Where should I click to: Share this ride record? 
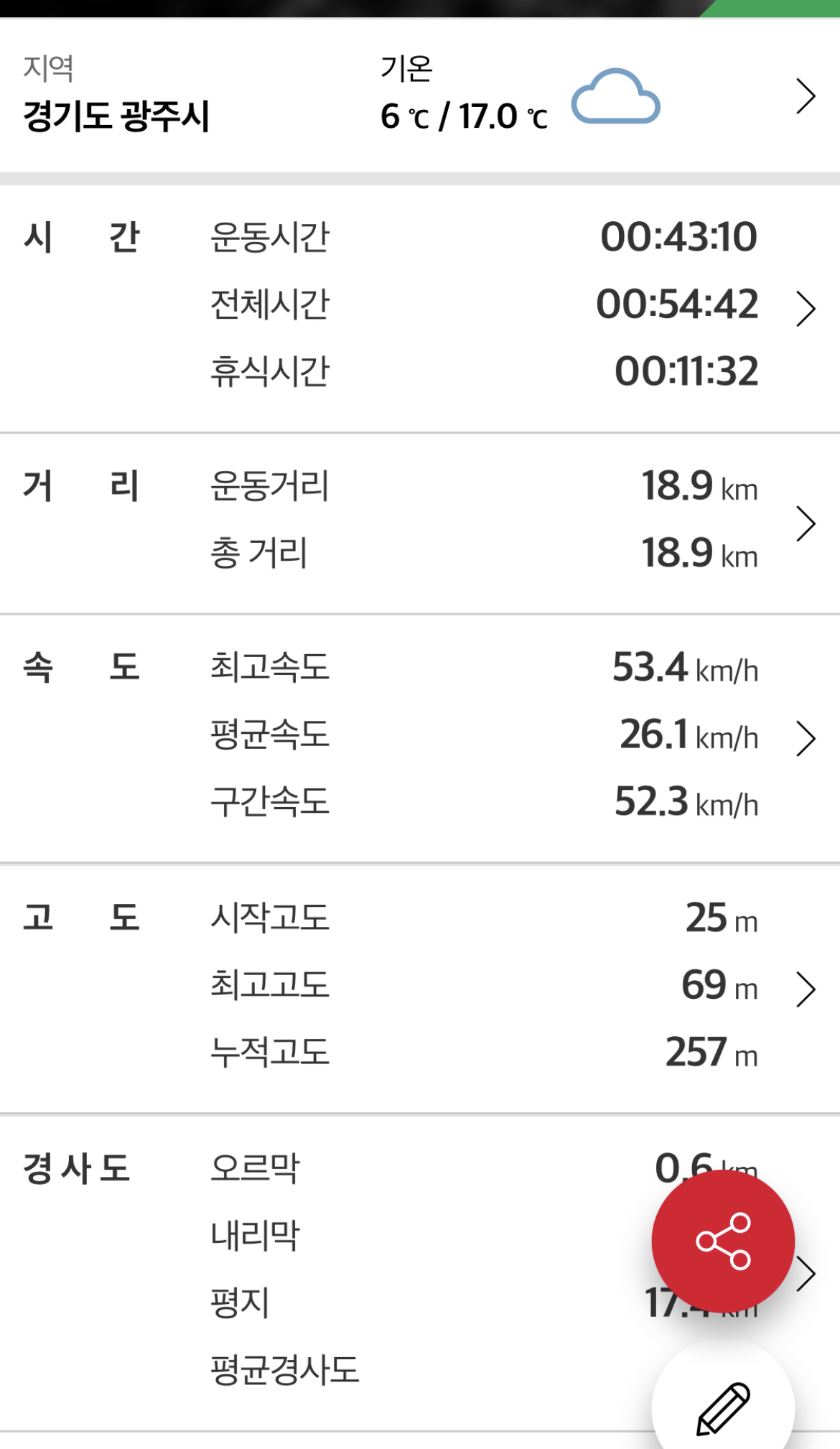click(723, 1241)
